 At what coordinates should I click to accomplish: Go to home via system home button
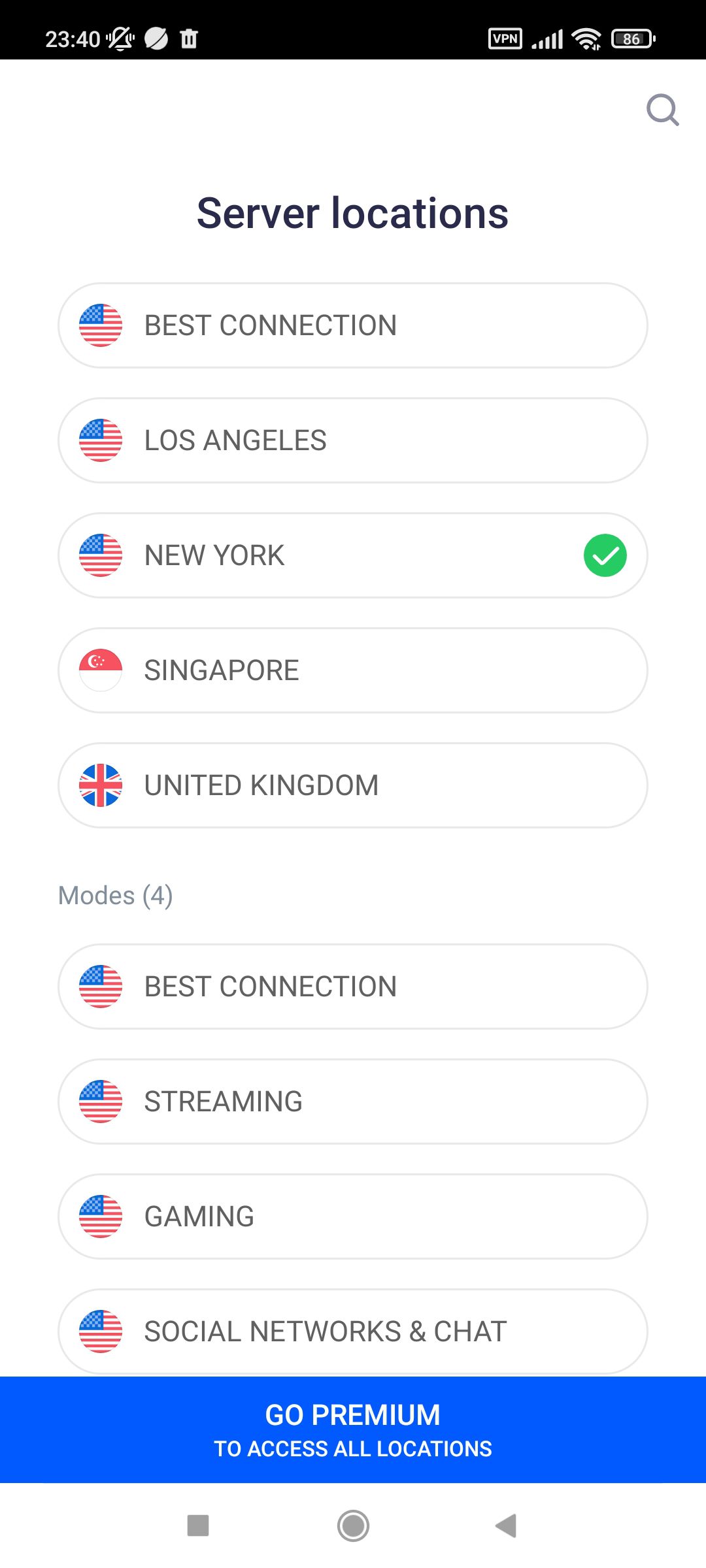[353, 1526]
